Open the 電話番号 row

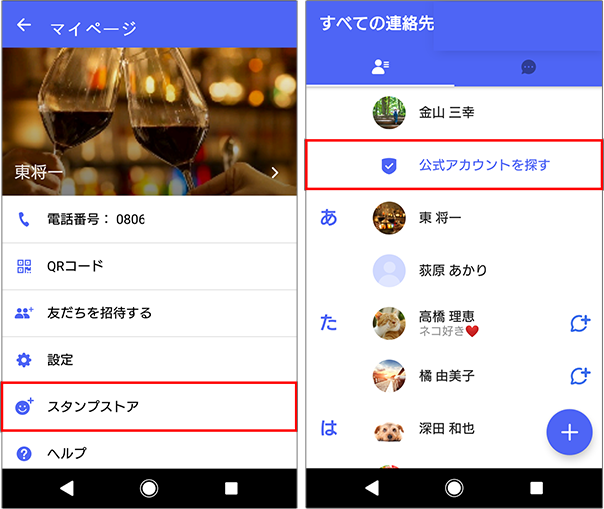tap(150, 219)
